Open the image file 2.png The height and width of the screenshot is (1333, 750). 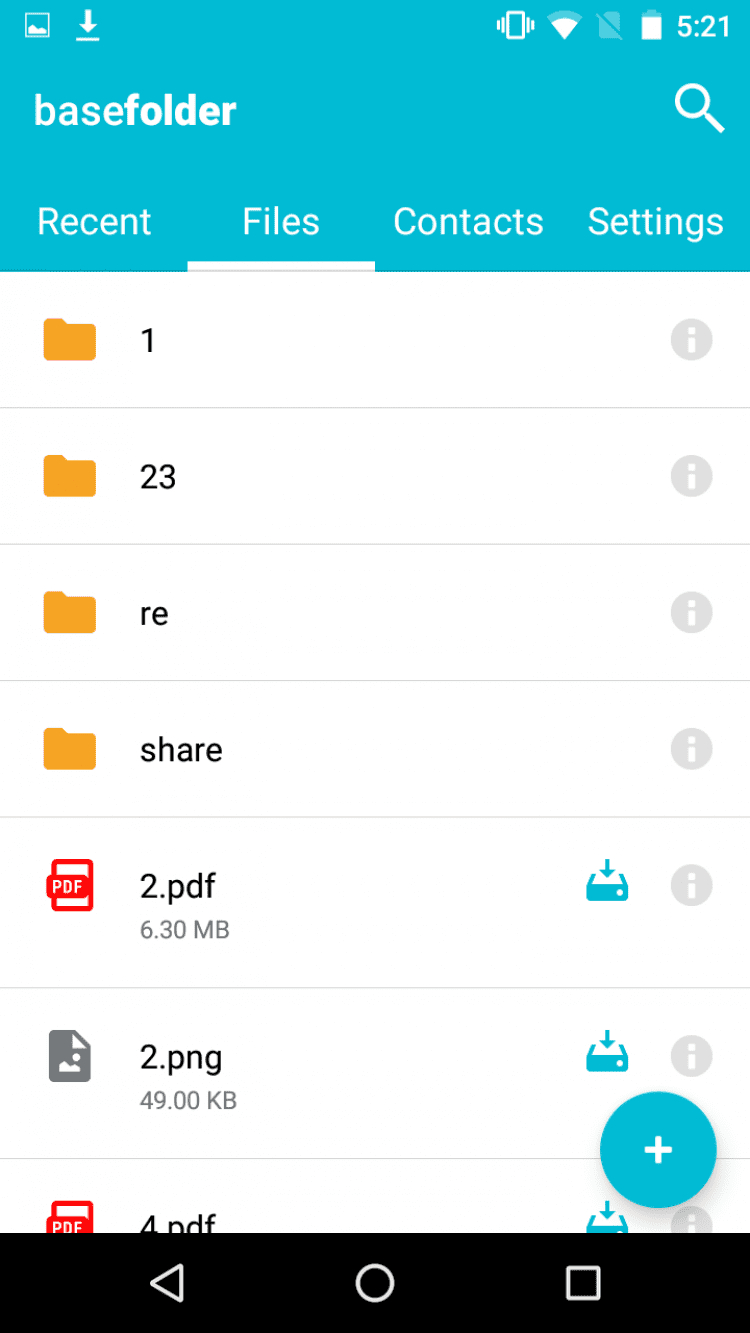(x=181, y=1057)
